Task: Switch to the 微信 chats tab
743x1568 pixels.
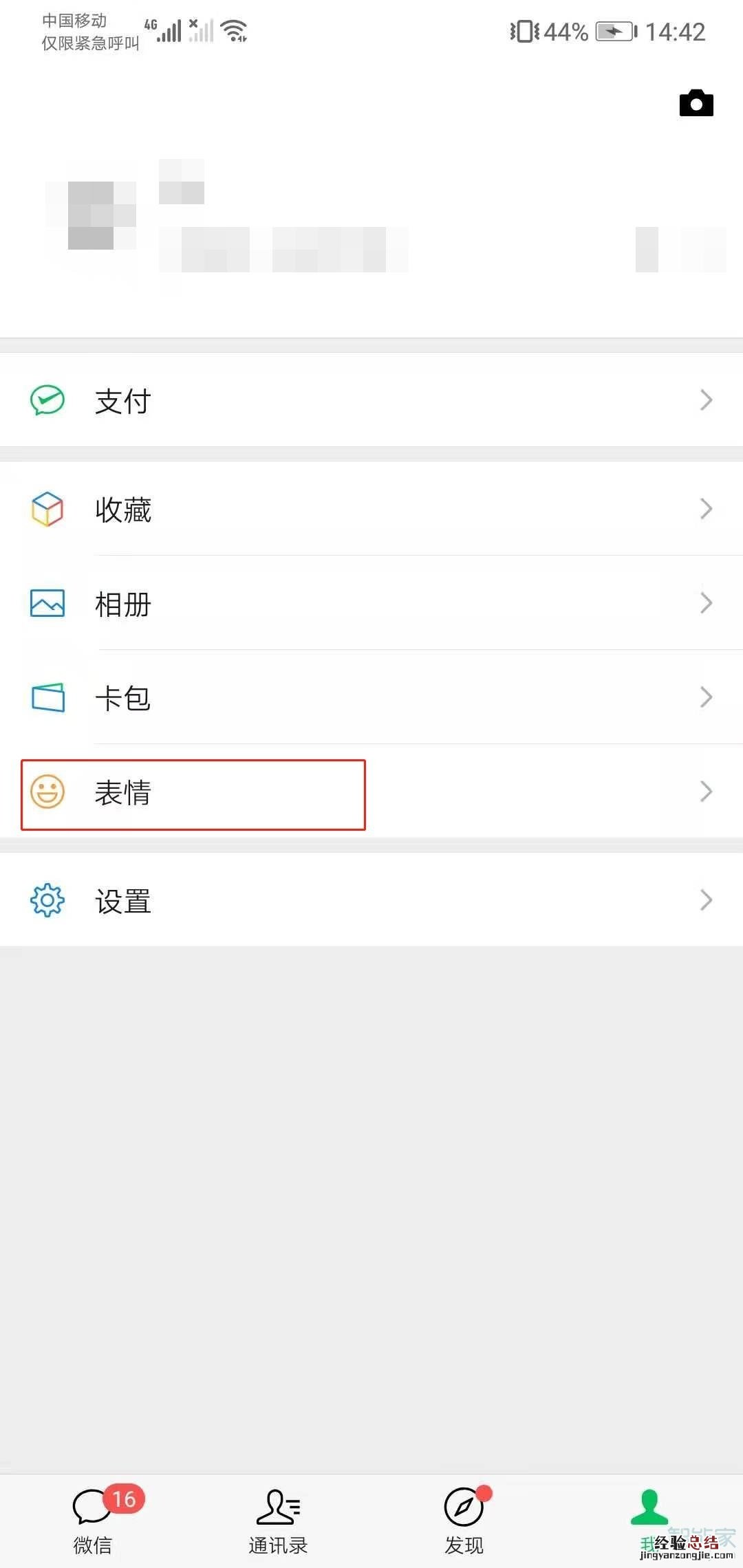Action: (x=93, y=1521)
